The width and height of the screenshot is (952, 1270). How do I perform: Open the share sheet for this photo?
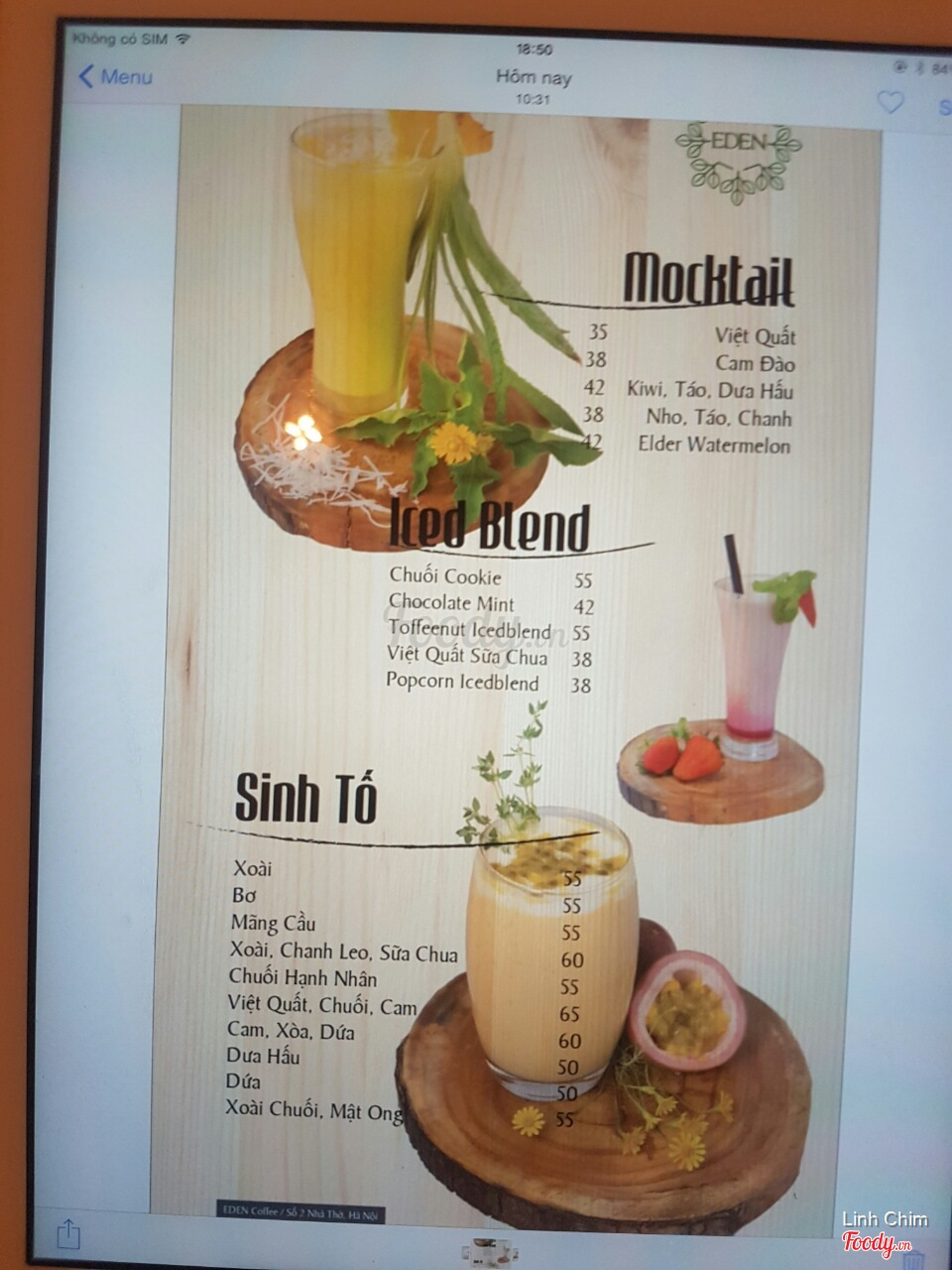(67, 1233)
